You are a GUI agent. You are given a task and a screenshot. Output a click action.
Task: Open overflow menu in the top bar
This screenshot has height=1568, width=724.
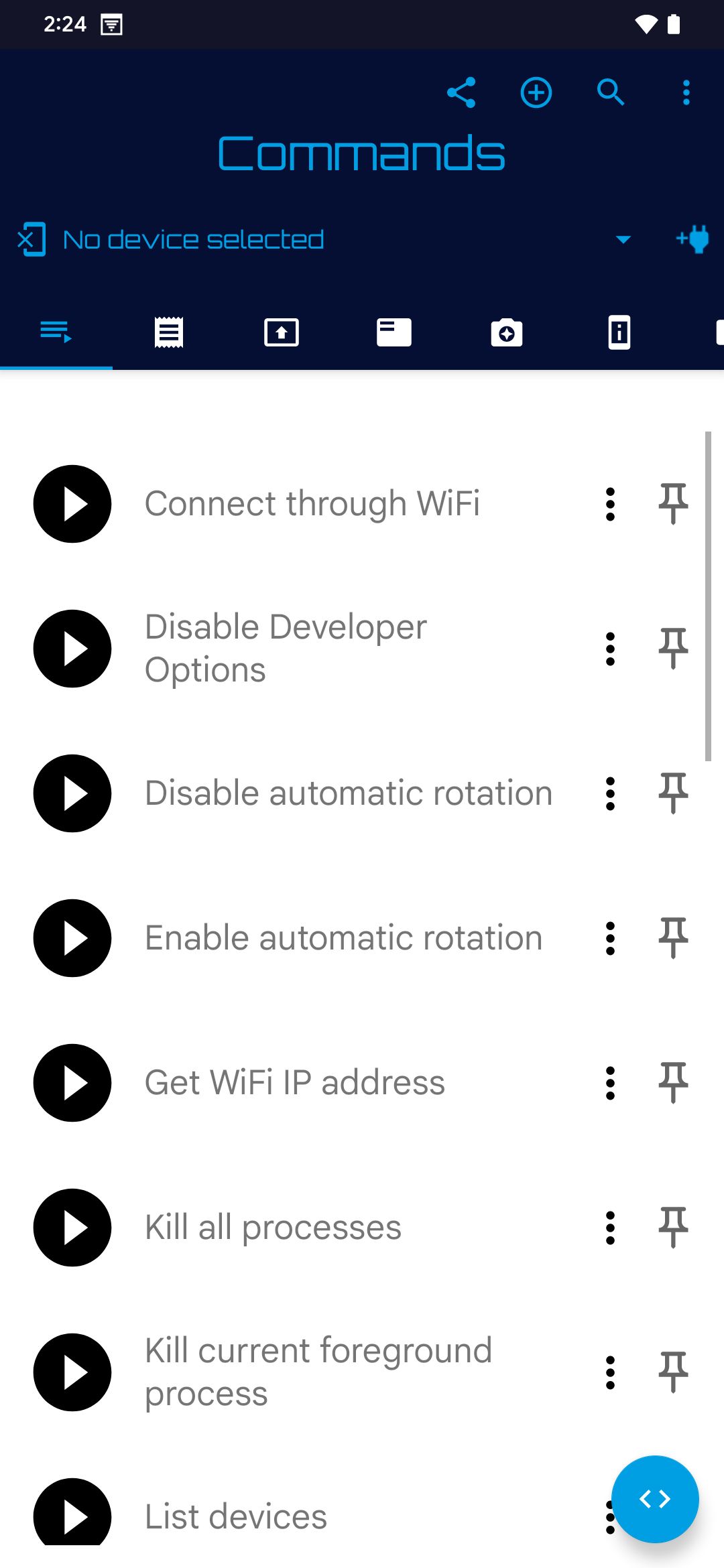pyautogui.click(x=685, y=92)
